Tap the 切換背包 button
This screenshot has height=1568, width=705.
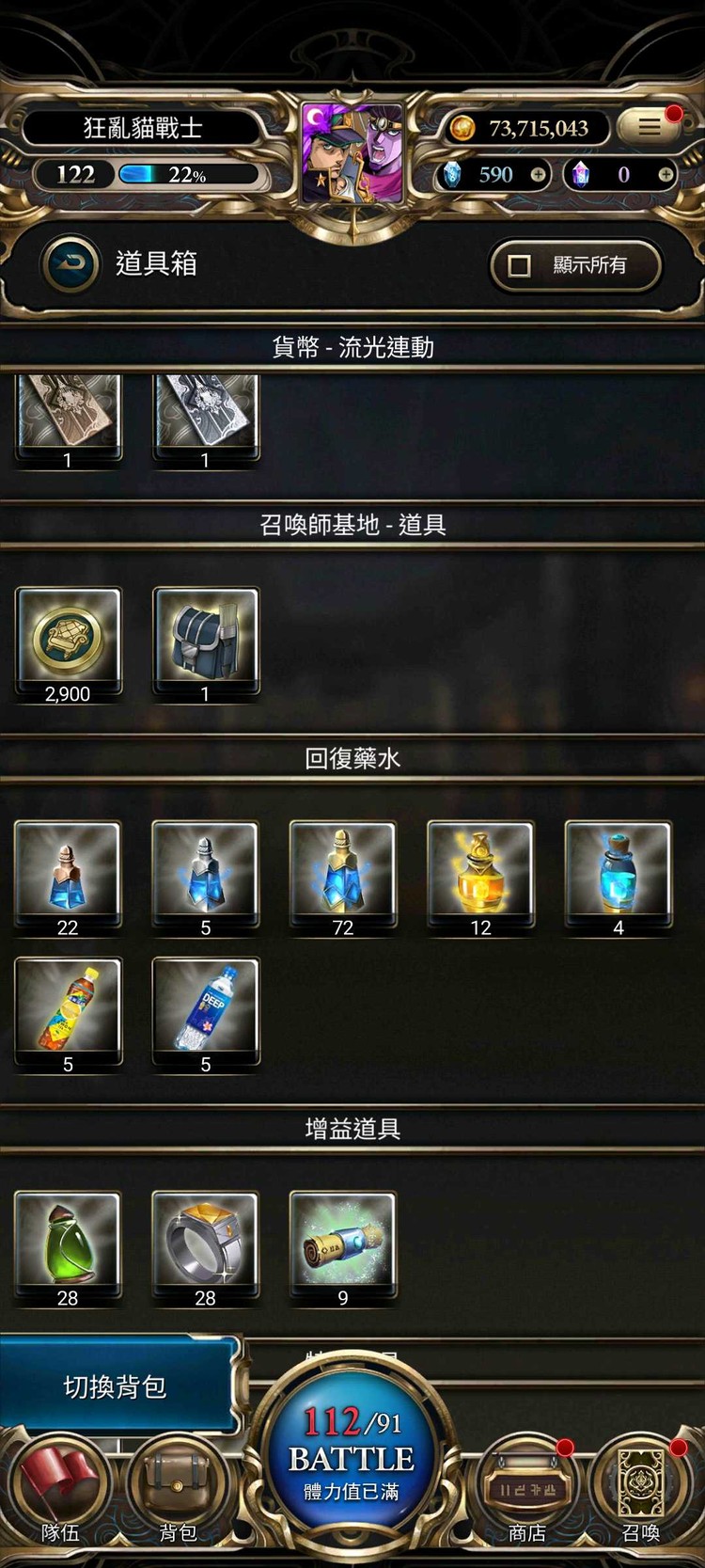pyautogui.click(x=115, y=1386)
